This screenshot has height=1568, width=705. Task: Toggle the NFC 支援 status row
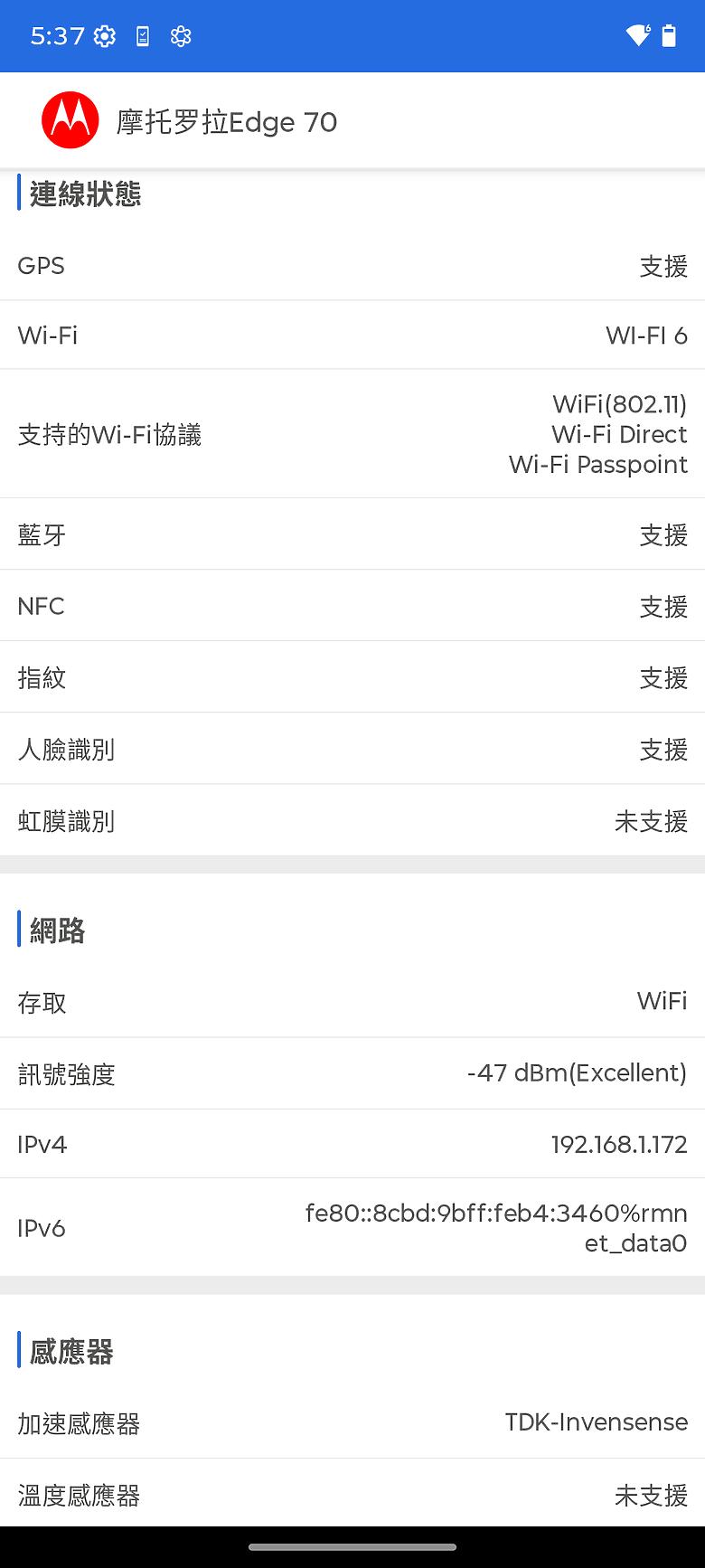(x=352, y=606)
